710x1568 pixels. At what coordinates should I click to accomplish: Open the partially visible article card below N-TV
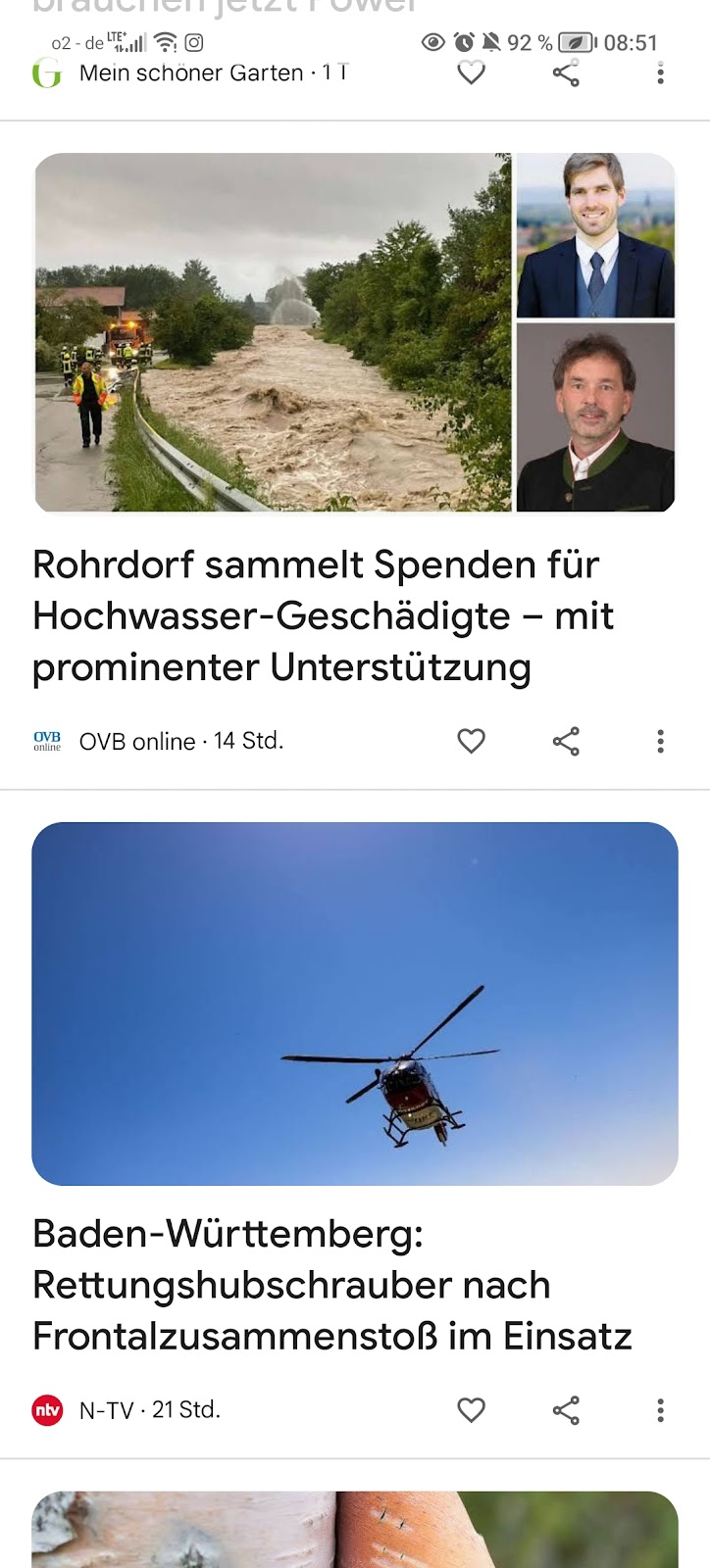click(x=355, y=1529)
